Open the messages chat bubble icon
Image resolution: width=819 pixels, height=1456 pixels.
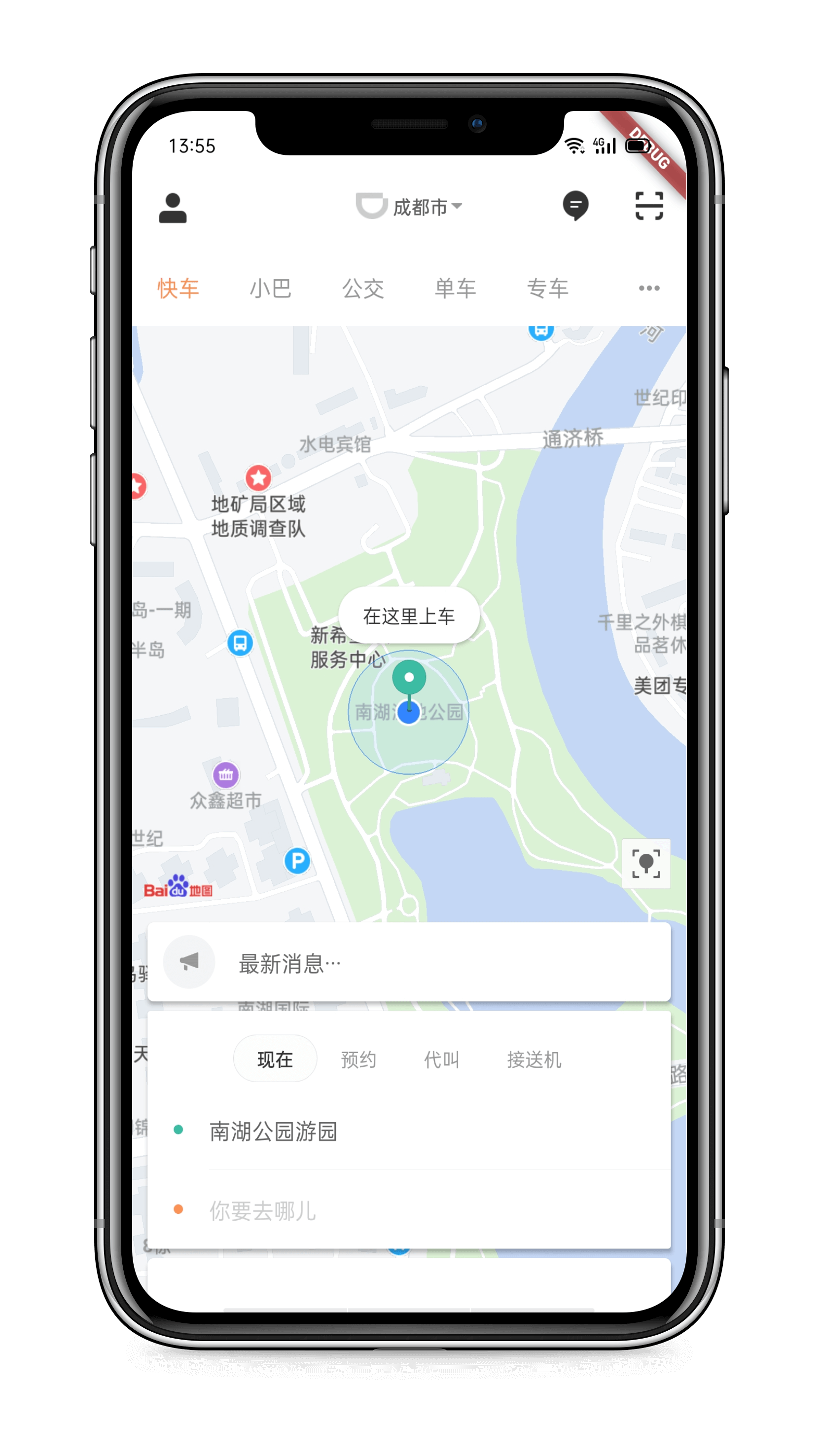click(x=575, y=206)
